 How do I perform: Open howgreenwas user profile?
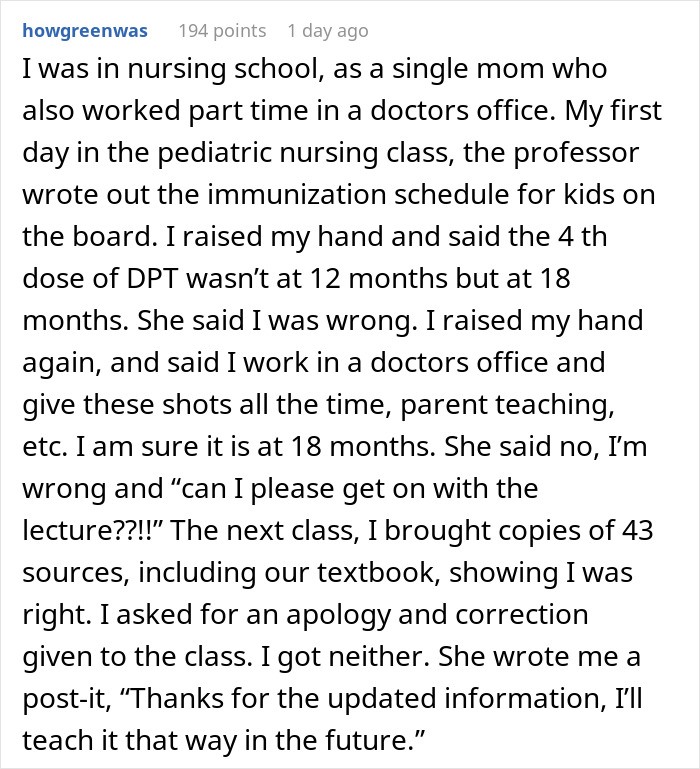coord(84,30)
